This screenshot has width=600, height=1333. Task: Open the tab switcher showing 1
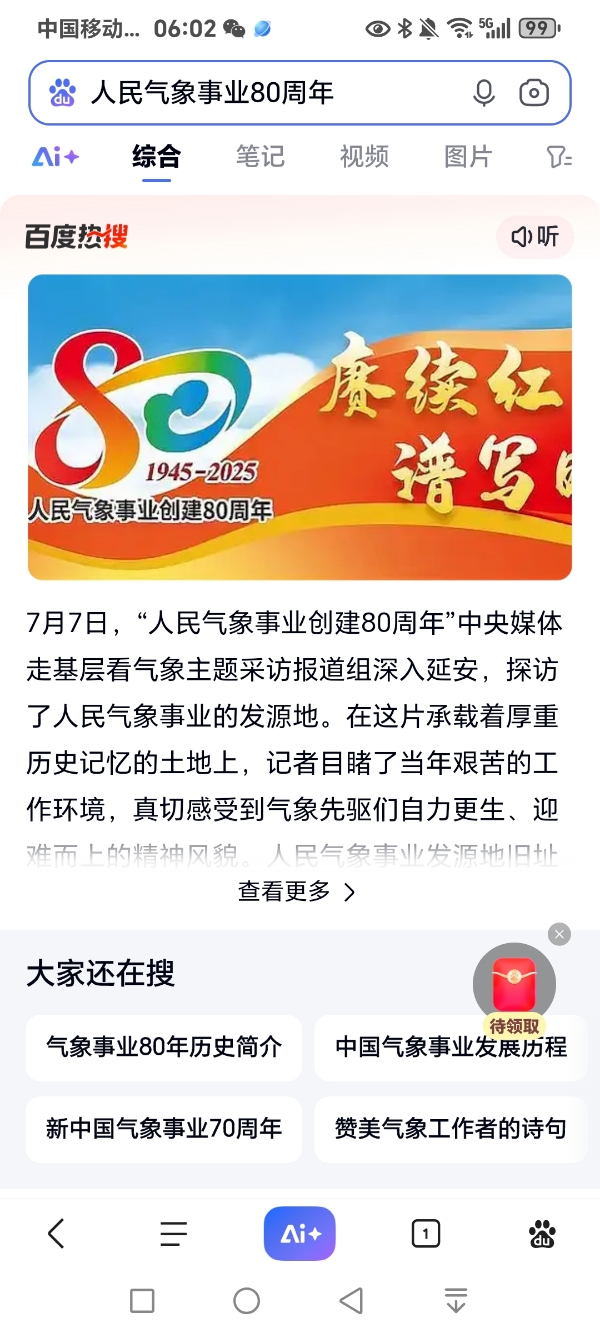(x=425, y=1234)
